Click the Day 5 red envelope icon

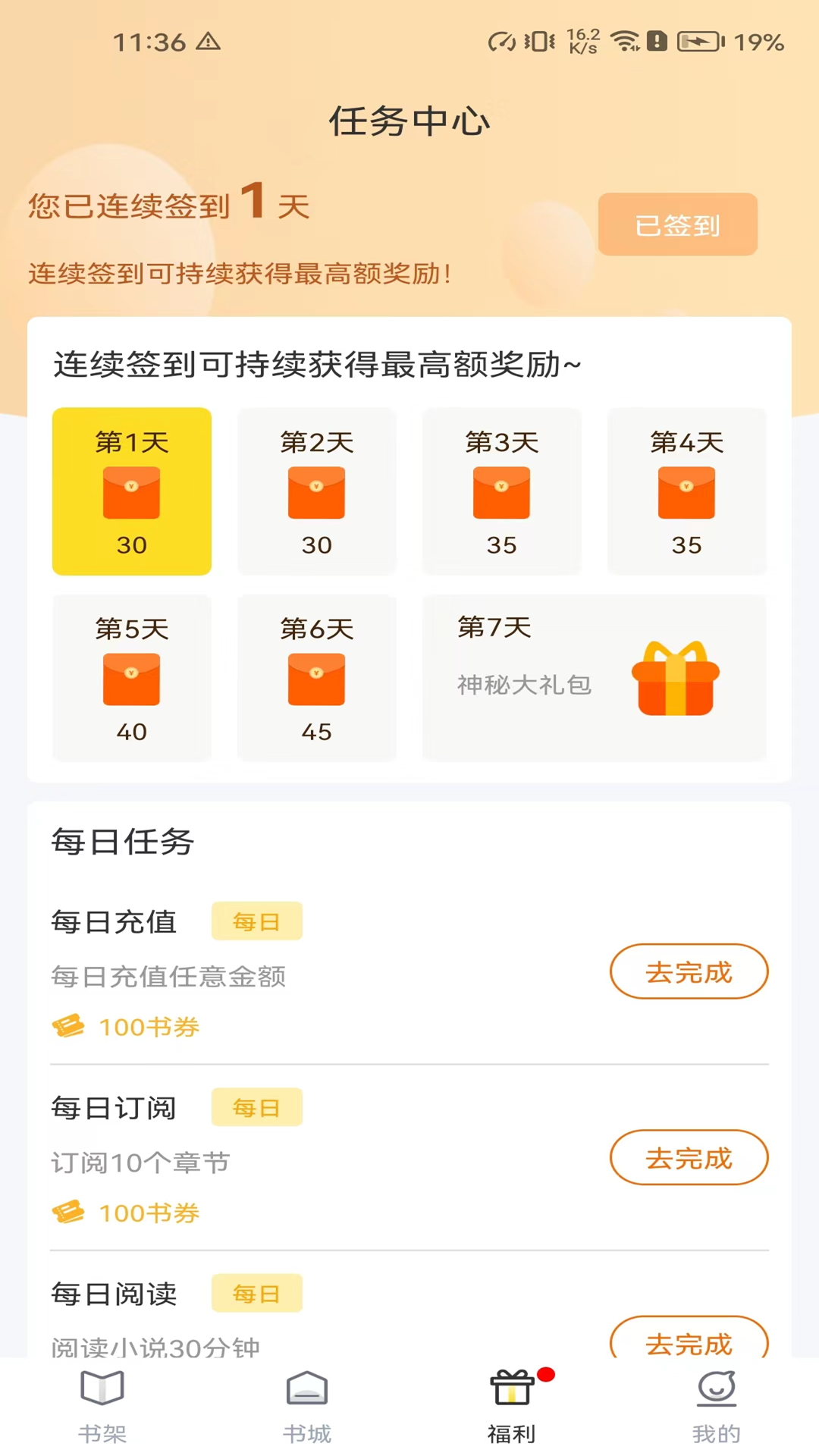(131, 680)
